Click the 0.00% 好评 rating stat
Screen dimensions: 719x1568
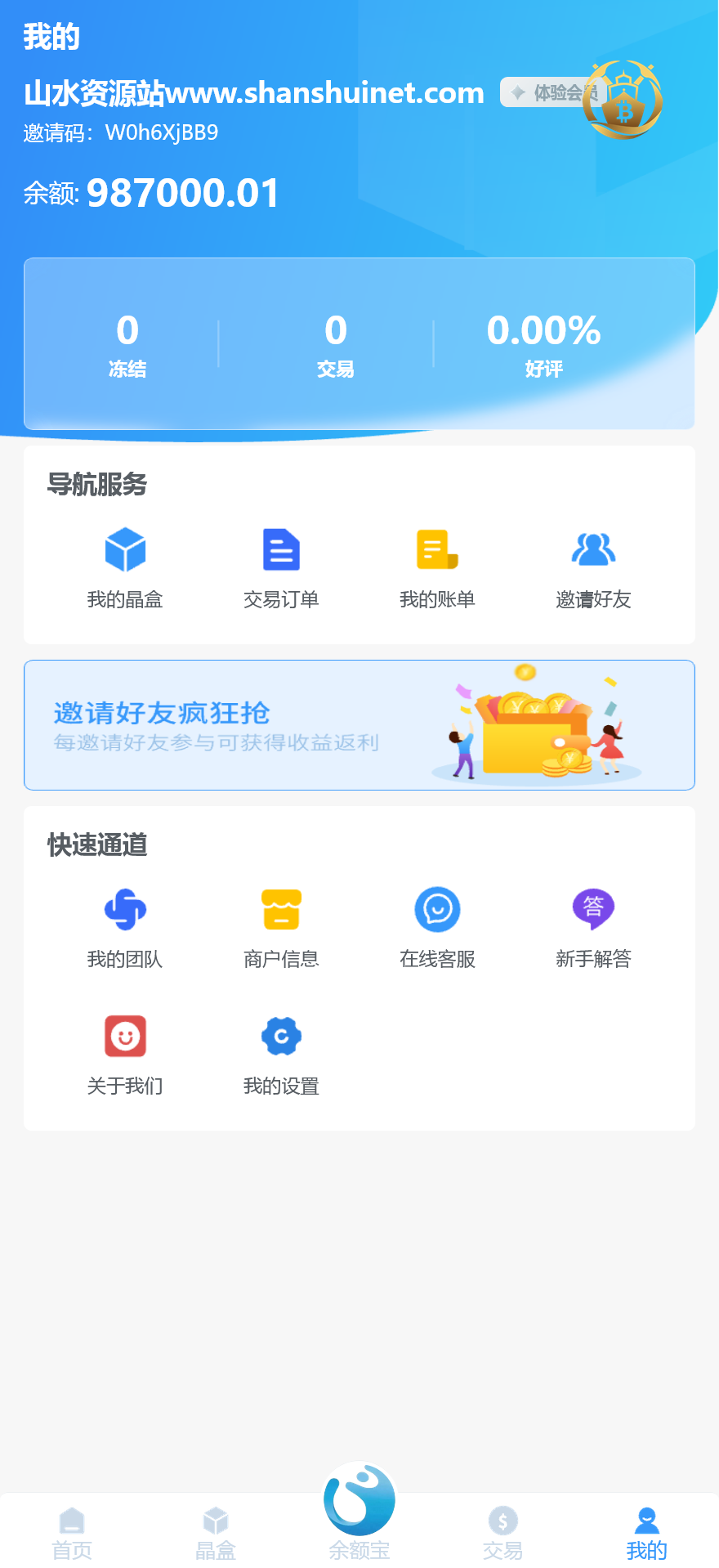click(x=543, y=343)
